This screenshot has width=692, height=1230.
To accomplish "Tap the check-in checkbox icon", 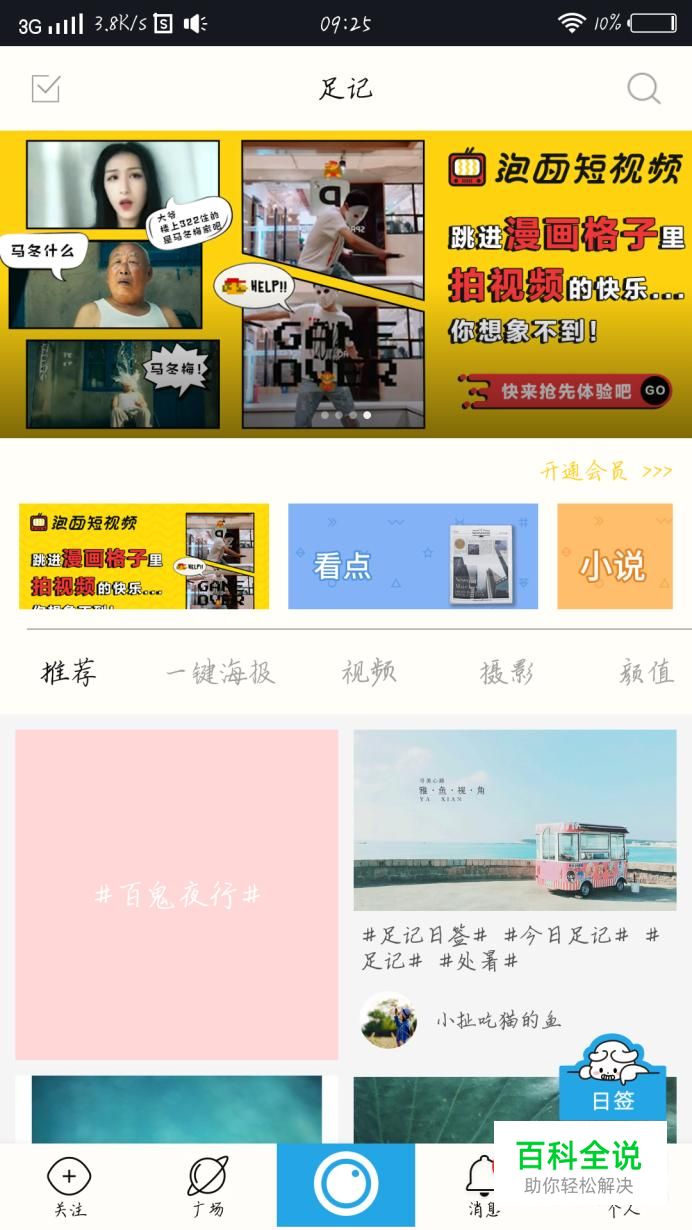I will pos(46,89).
